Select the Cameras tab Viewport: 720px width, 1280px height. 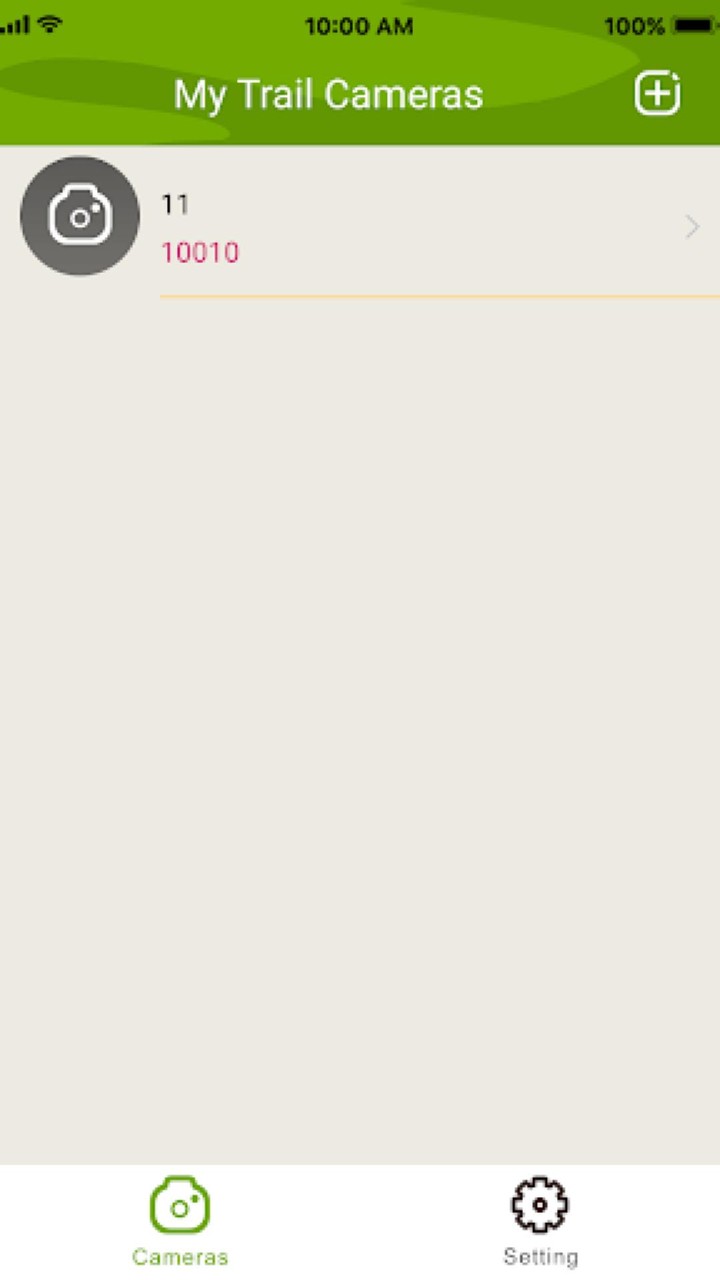180,1220
